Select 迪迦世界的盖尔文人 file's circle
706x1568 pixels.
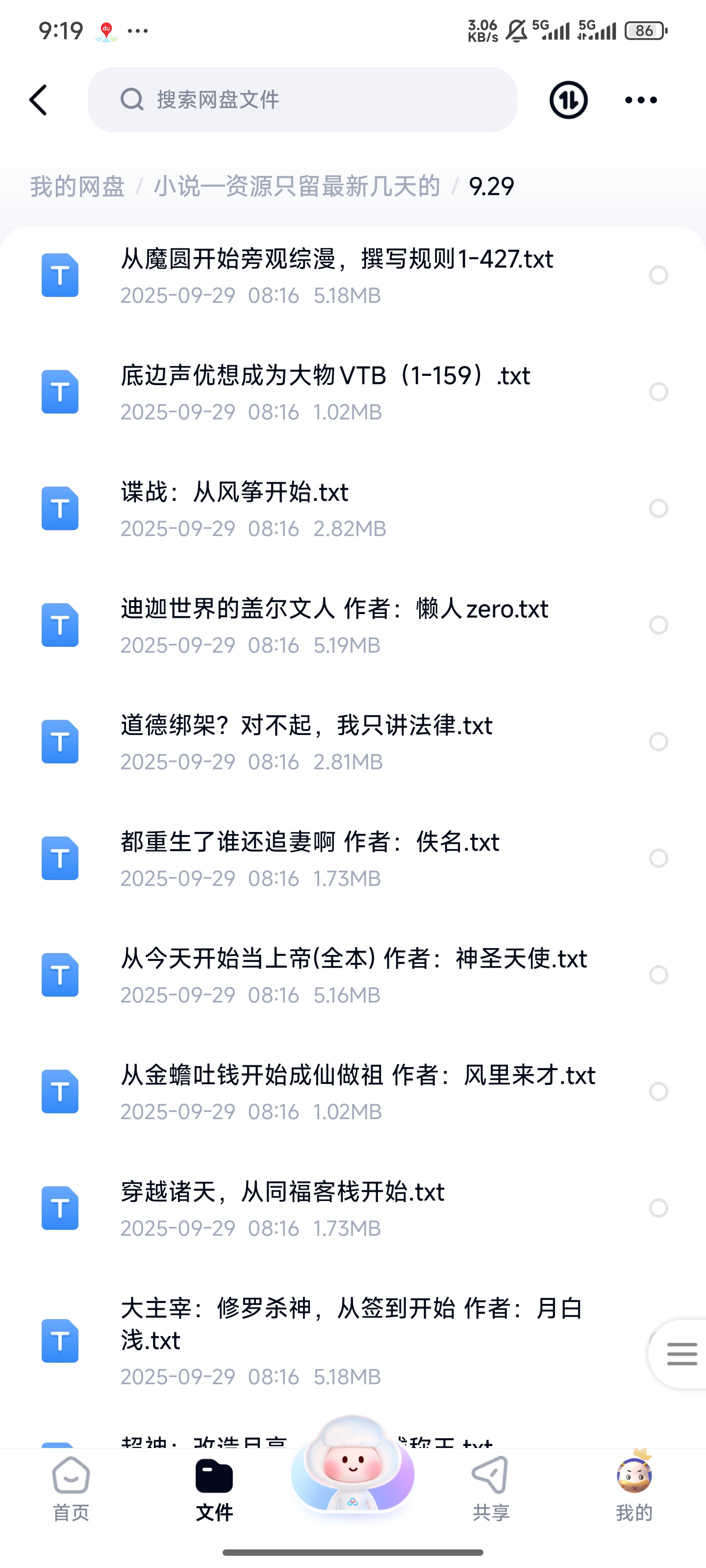(658, 625)
